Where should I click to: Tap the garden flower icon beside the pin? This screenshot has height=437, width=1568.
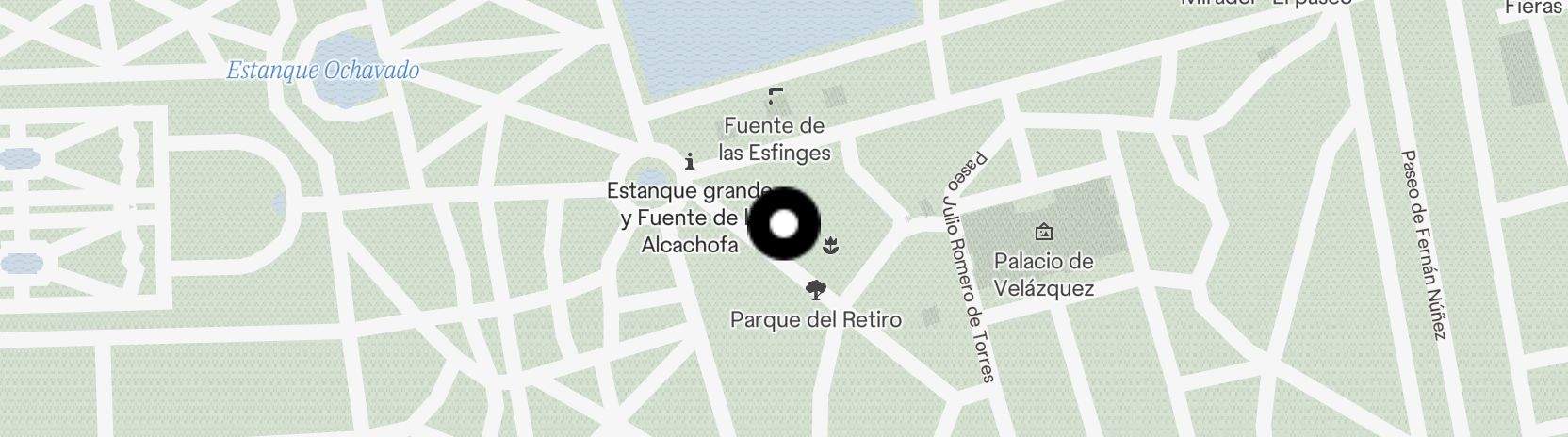point(830,248)
